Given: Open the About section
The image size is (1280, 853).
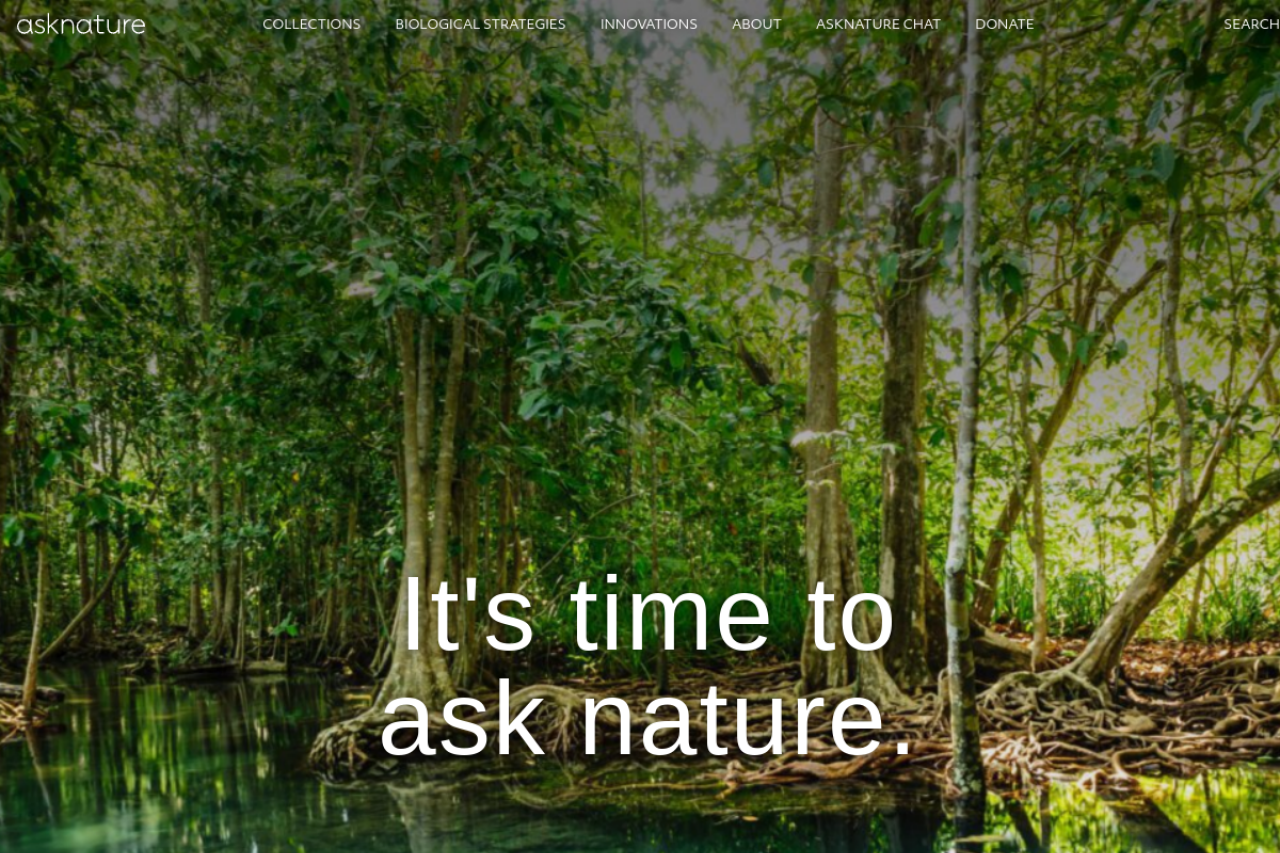Looking at the screenshot, I should point(756,24).
